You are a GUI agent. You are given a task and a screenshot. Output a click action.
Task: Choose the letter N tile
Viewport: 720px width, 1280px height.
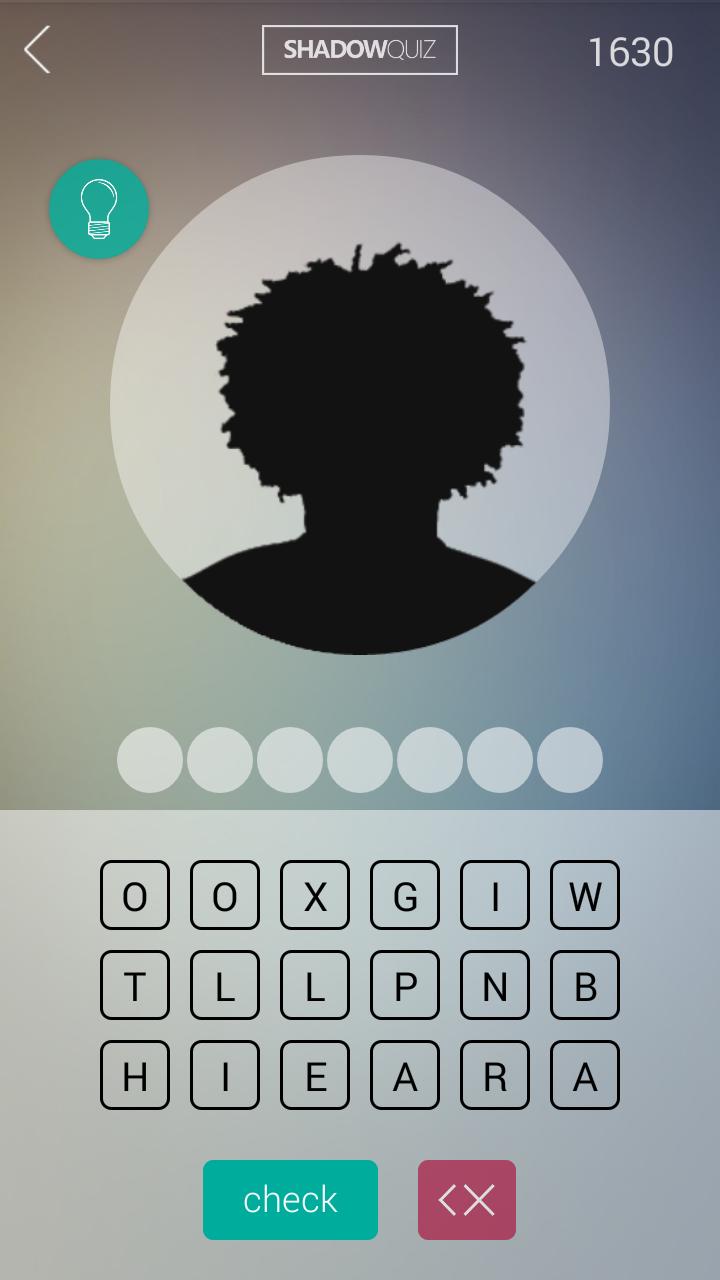point(495,985)
